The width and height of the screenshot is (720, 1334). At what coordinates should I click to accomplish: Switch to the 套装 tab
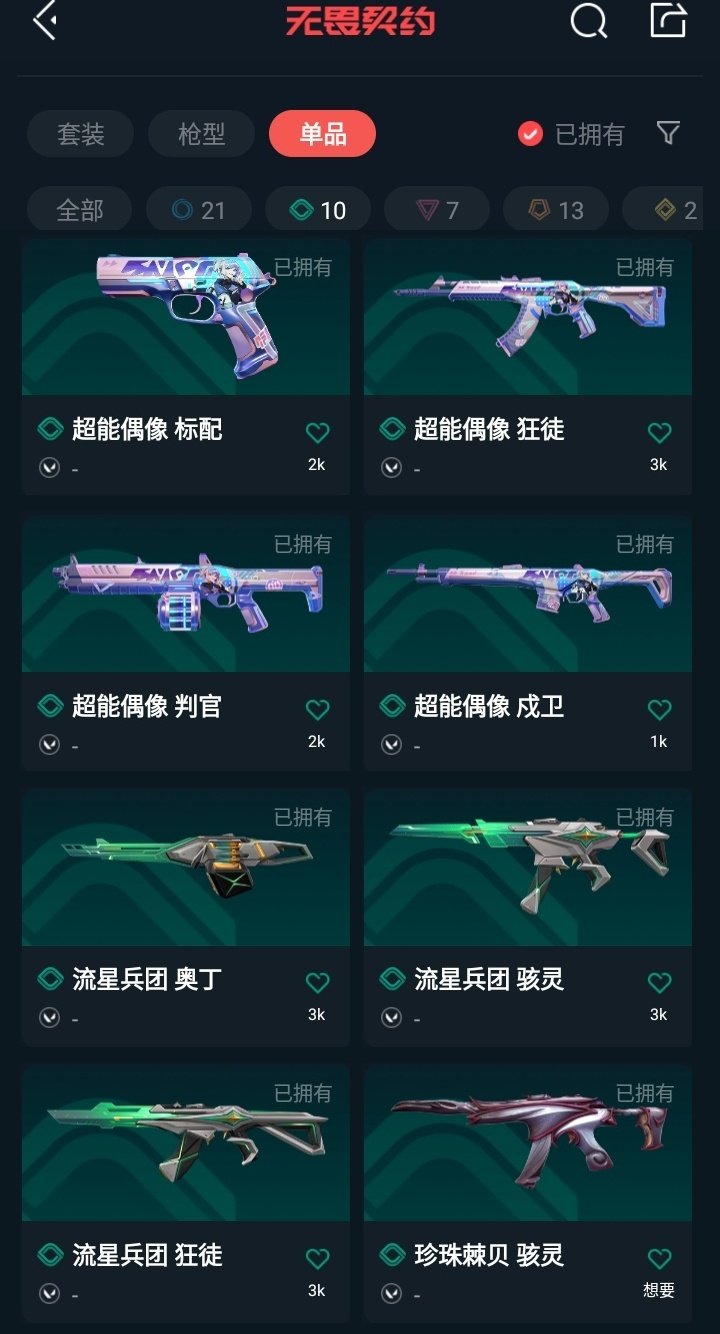[80, 134]
